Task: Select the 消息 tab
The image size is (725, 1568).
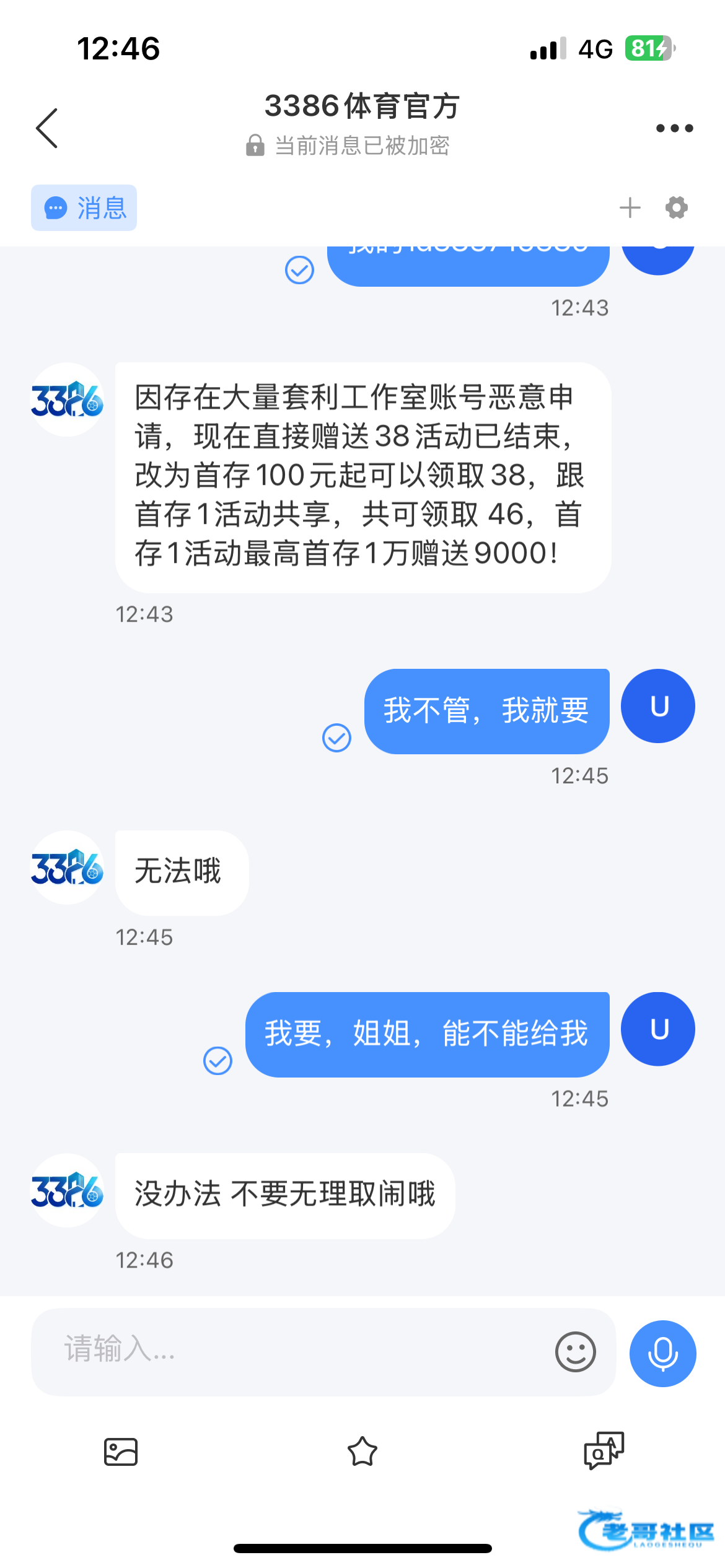Action: 84,208
